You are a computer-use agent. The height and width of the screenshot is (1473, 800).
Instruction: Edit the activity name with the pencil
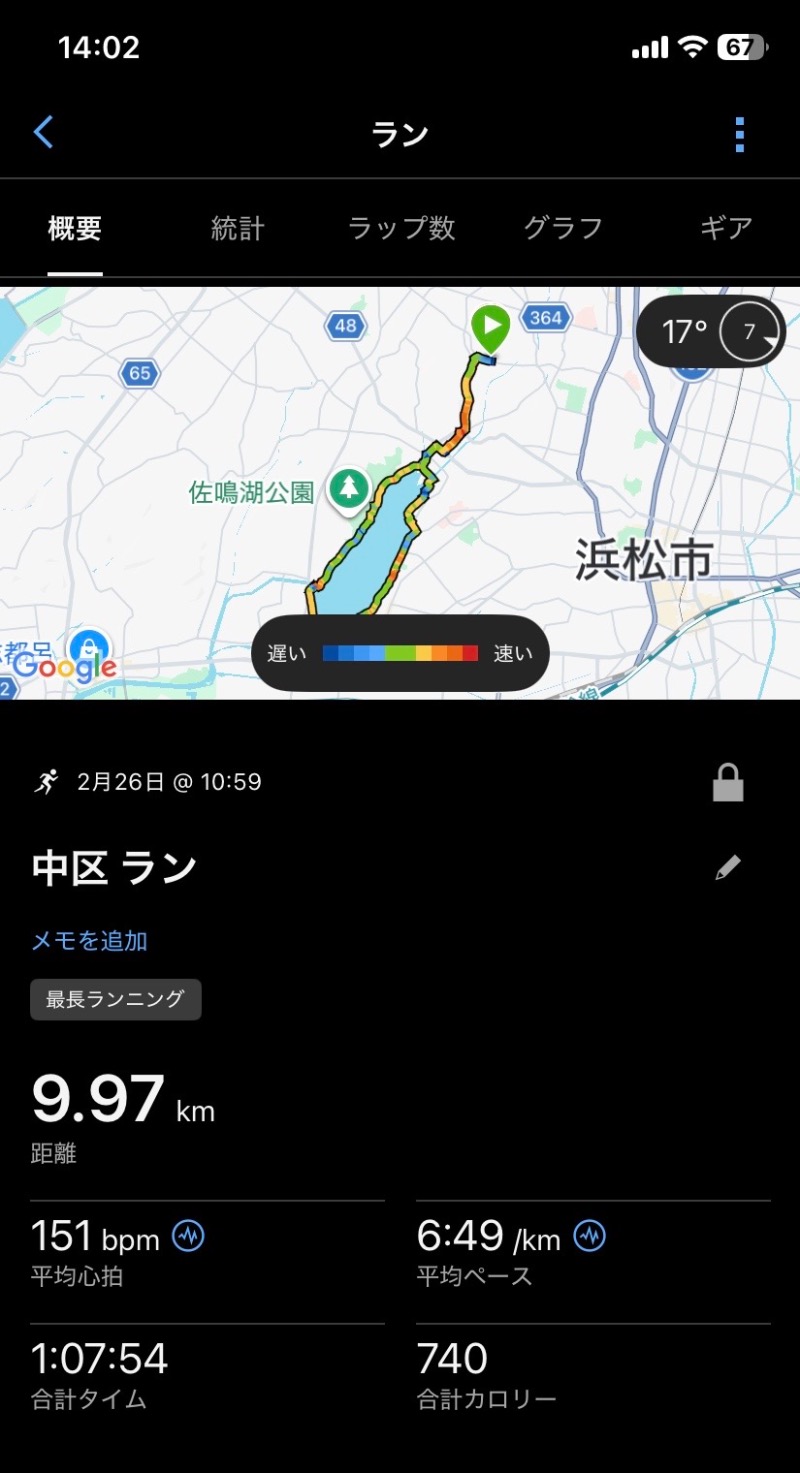[728, 867]
